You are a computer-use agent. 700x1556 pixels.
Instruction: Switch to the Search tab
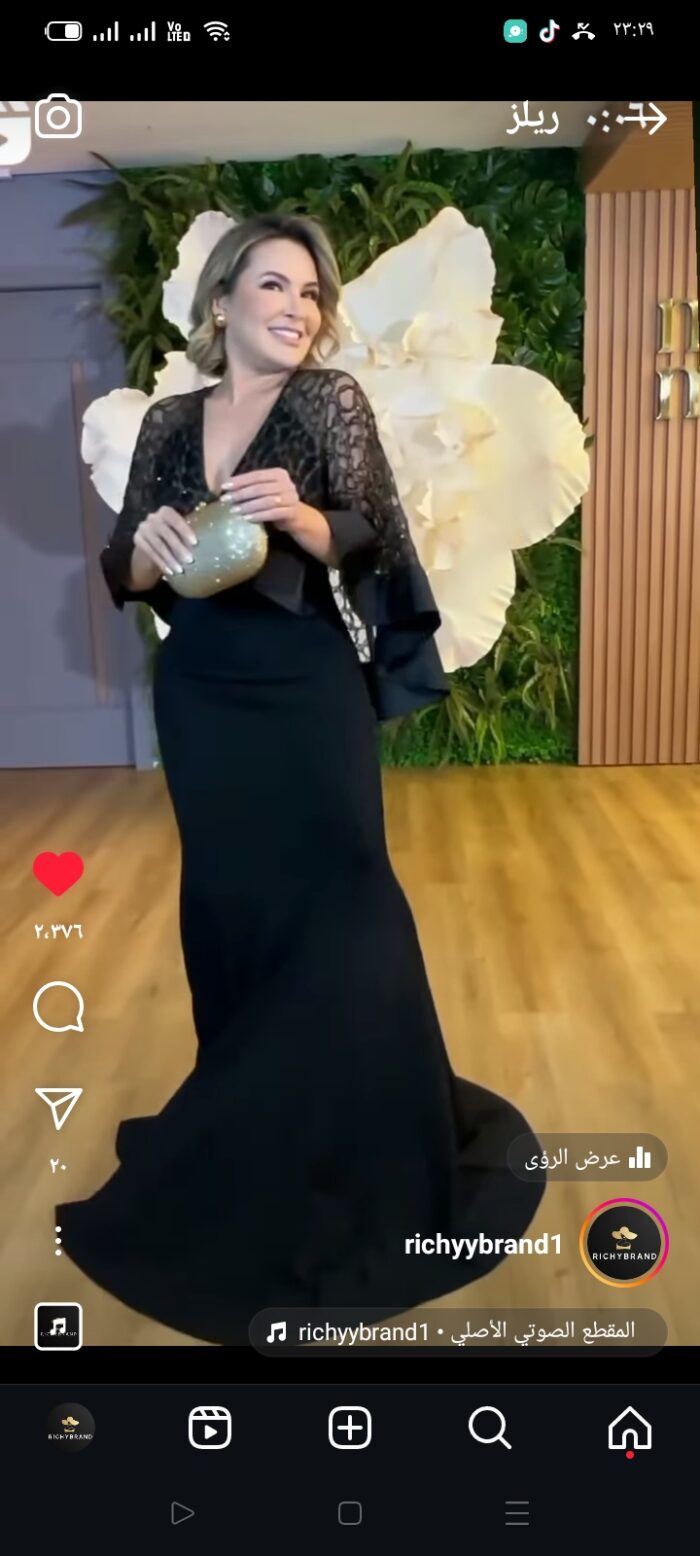tap(490, 1428)
